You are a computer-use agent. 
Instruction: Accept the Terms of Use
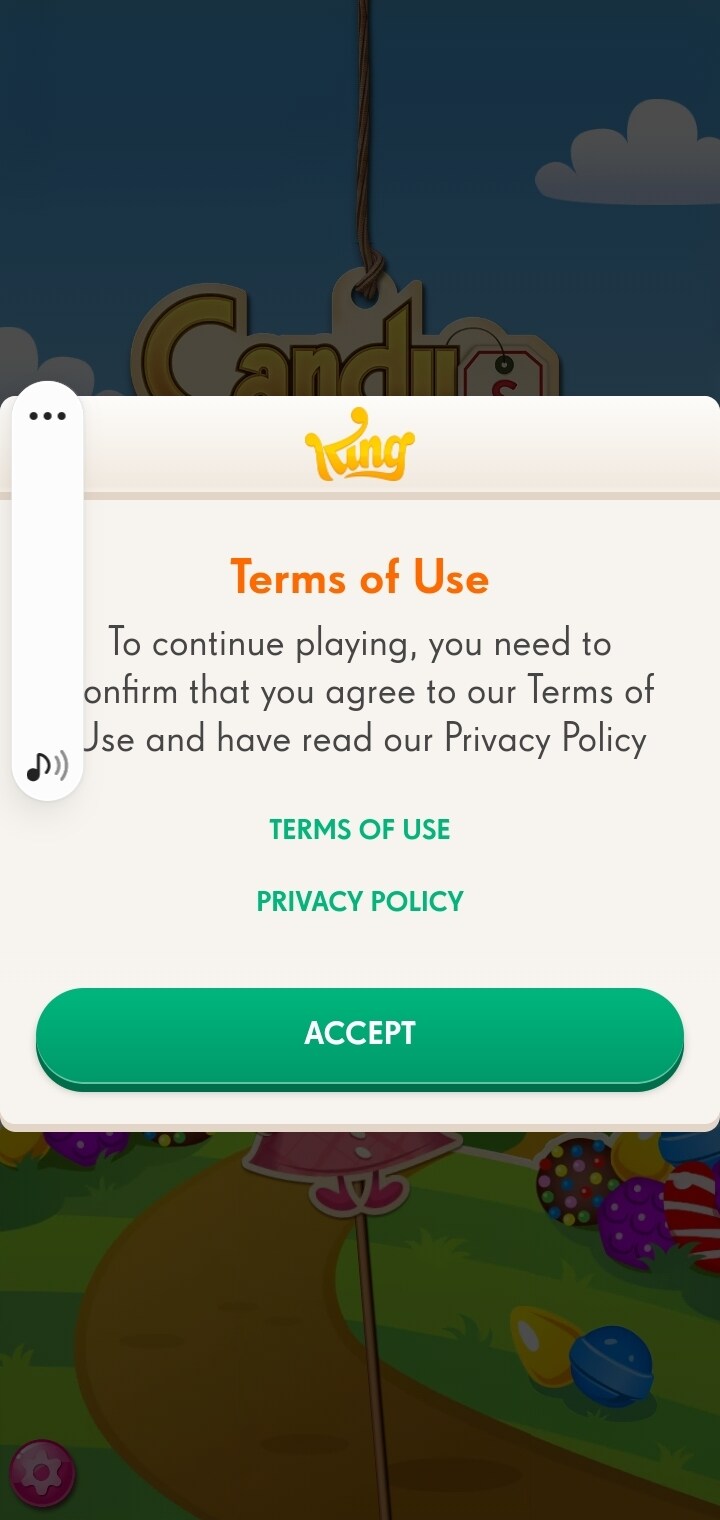click(360, 1034)
